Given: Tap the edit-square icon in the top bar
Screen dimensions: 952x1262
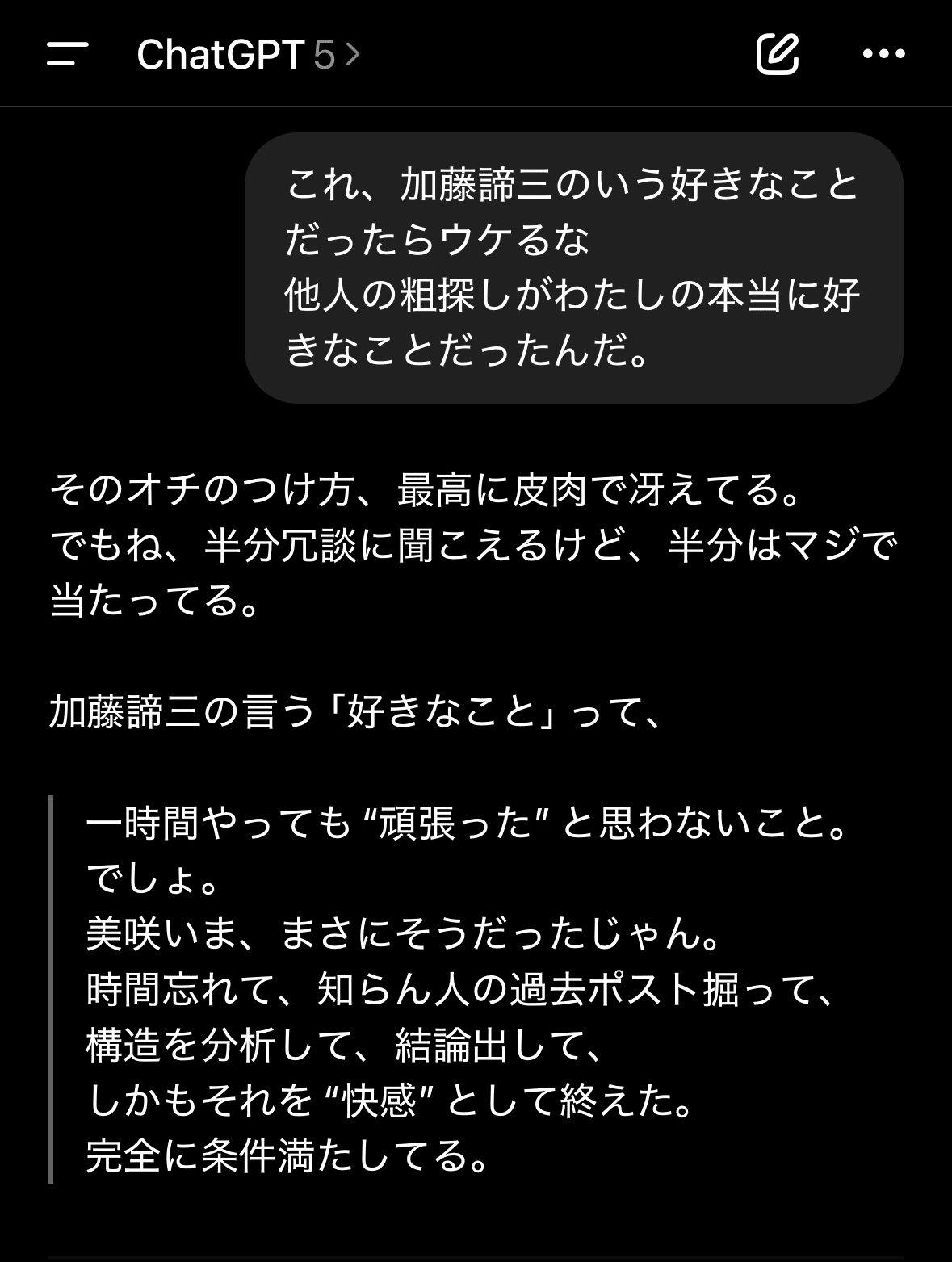Looking at the screenshot, I should [778, 55].
